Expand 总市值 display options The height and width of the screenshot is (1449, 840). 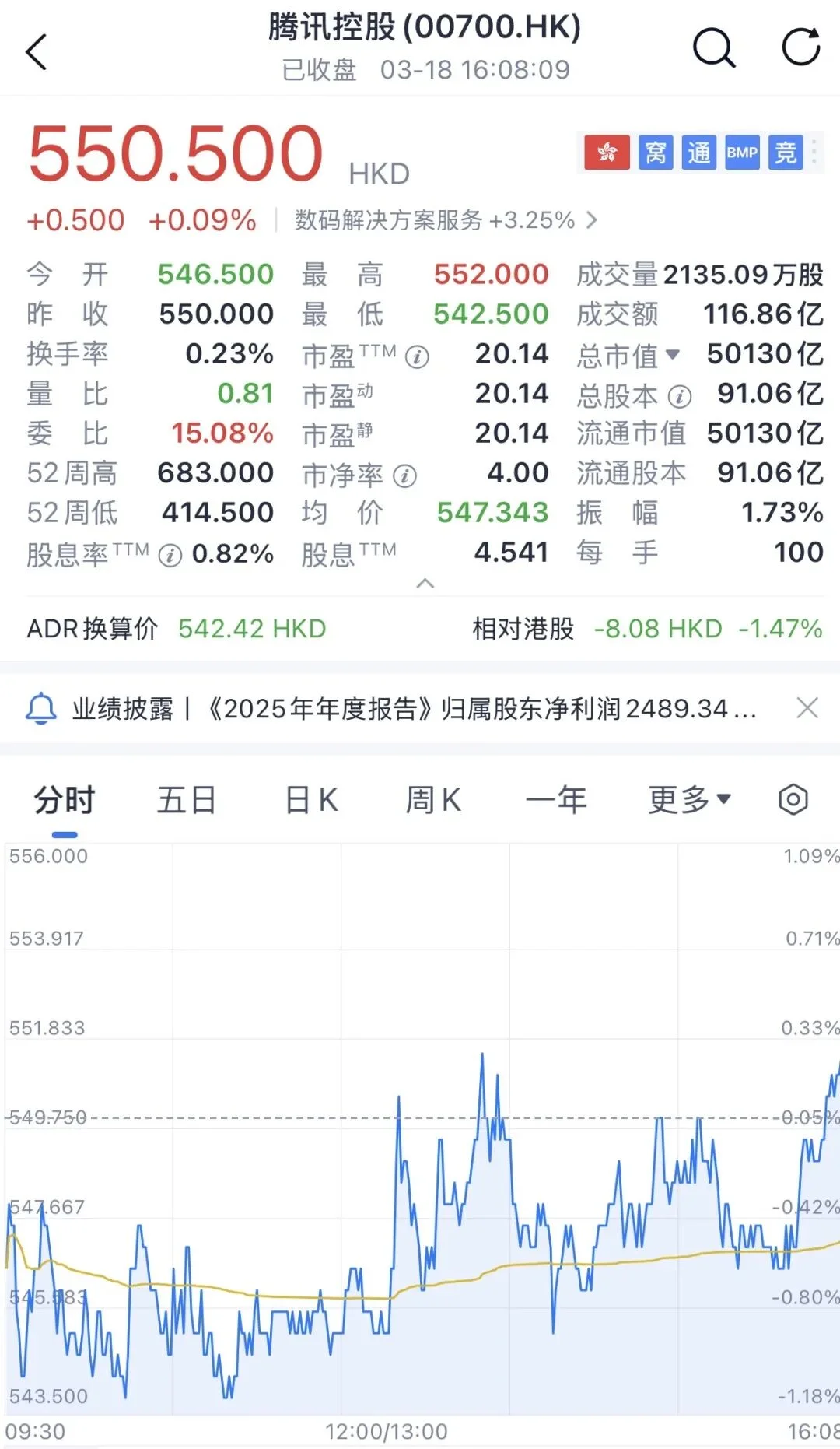674,355
